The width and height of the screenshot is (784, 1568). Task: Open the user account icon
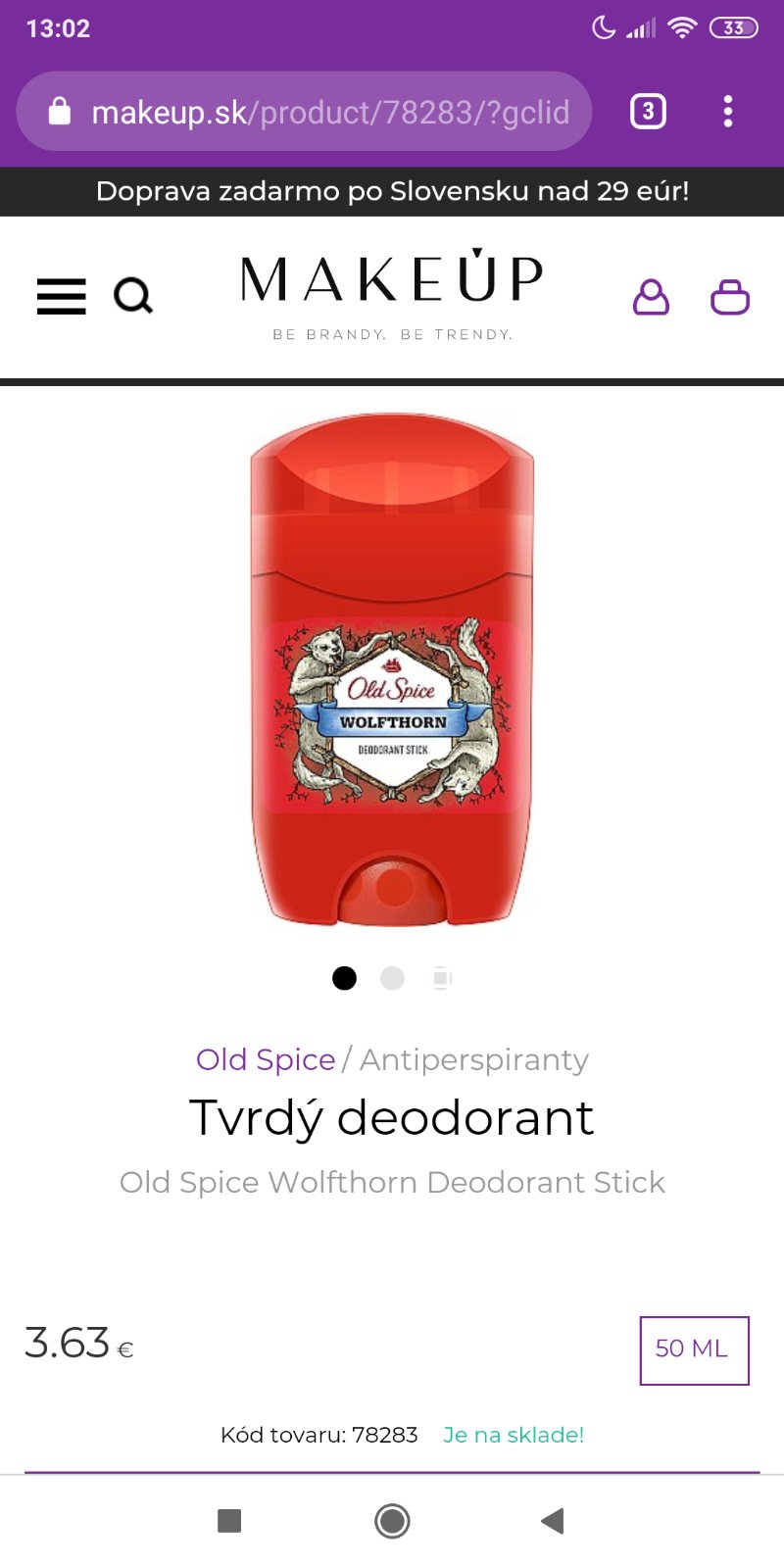coord(651,296)
